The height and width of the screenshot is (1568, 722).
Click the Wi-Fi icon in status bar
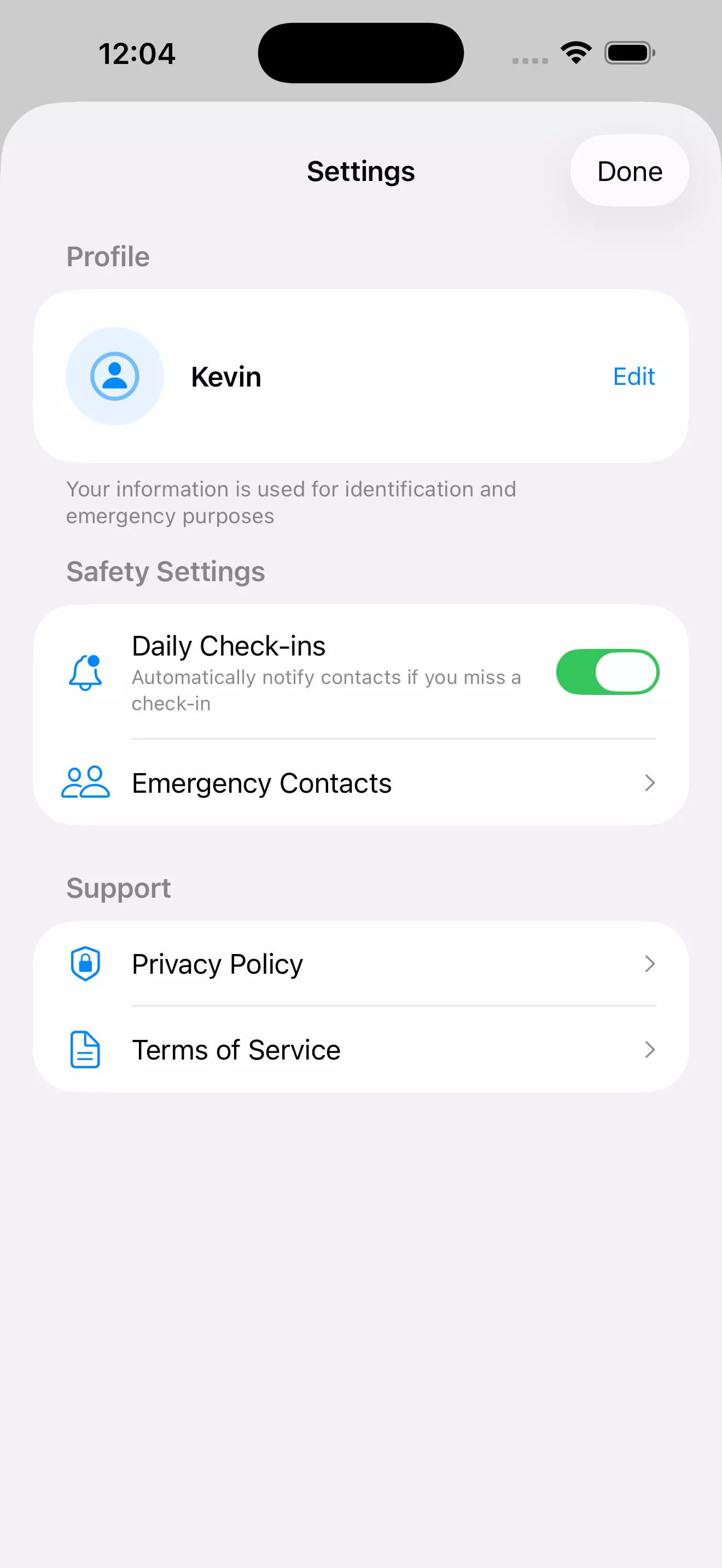point(575,52)
